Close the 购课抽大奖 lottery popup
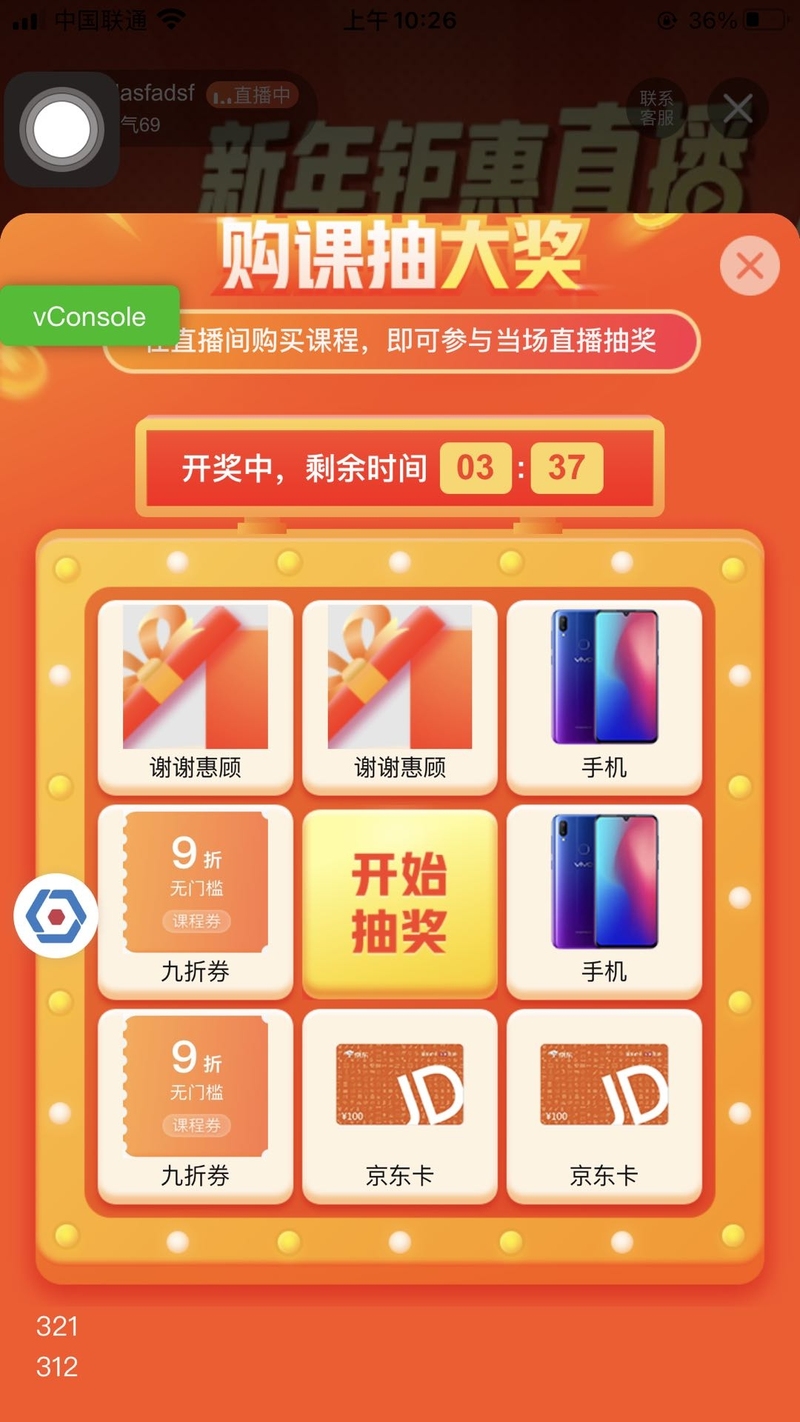The width and height of the screenshot is (800, 1422). [x=749, y=266]
